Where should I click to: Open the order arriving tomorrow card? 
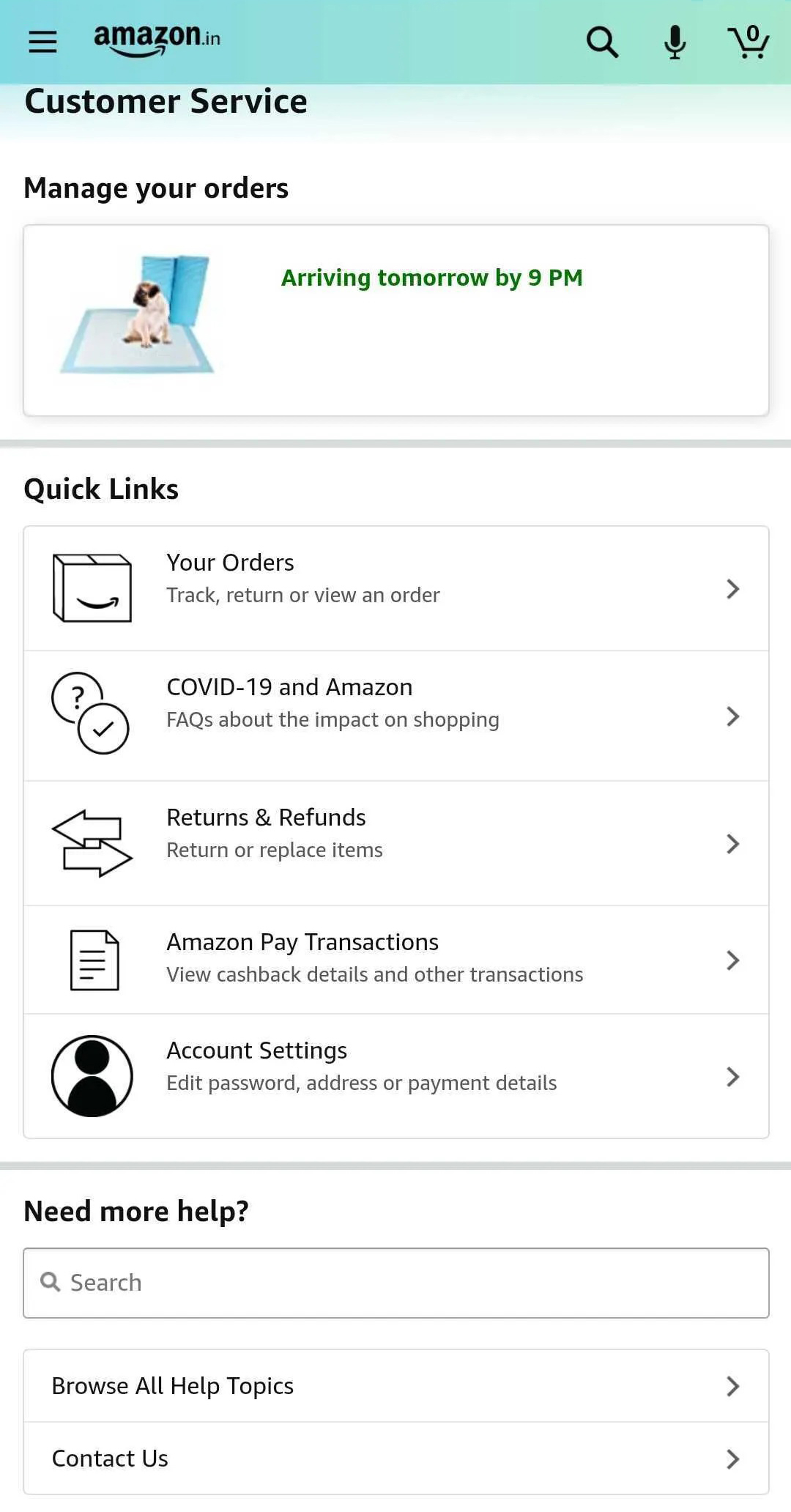395,320
